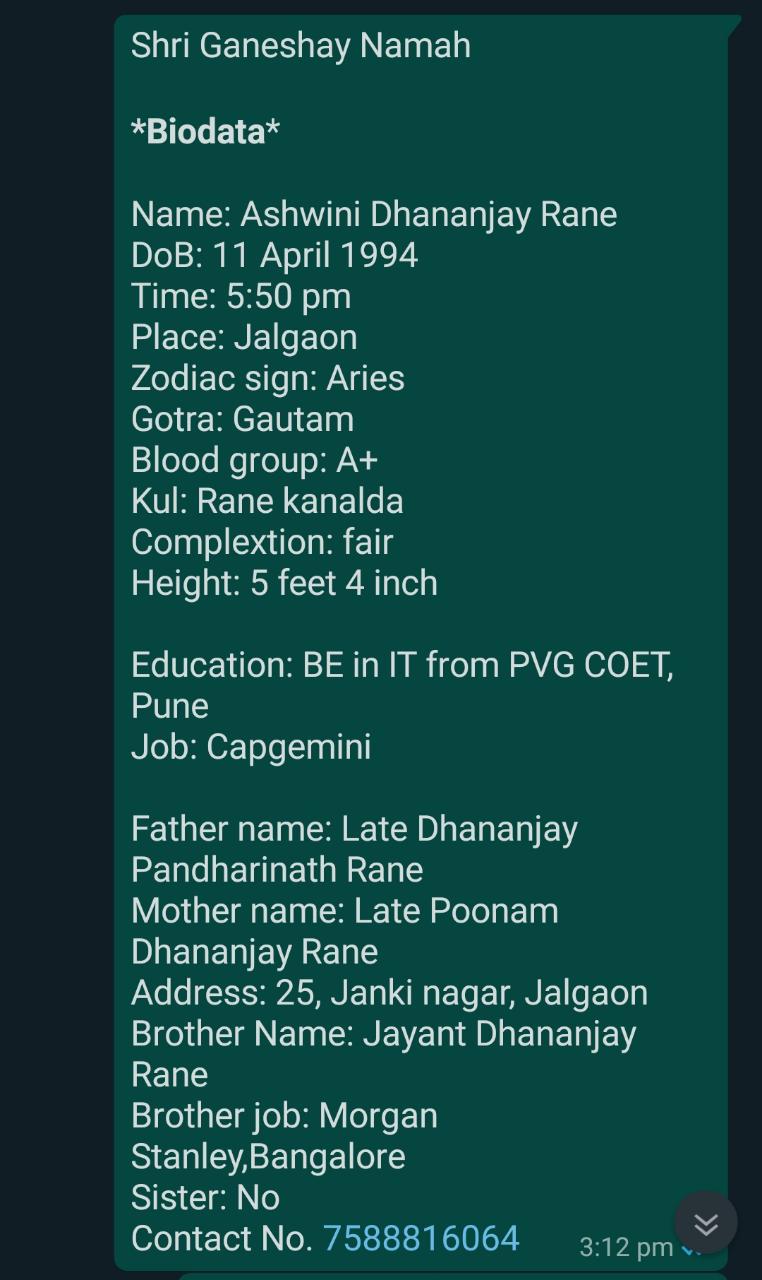The height and width of the screenshot is (1280, 762).
Task: Jump to latest messages with down arrow button
Action: [705, 1223]
